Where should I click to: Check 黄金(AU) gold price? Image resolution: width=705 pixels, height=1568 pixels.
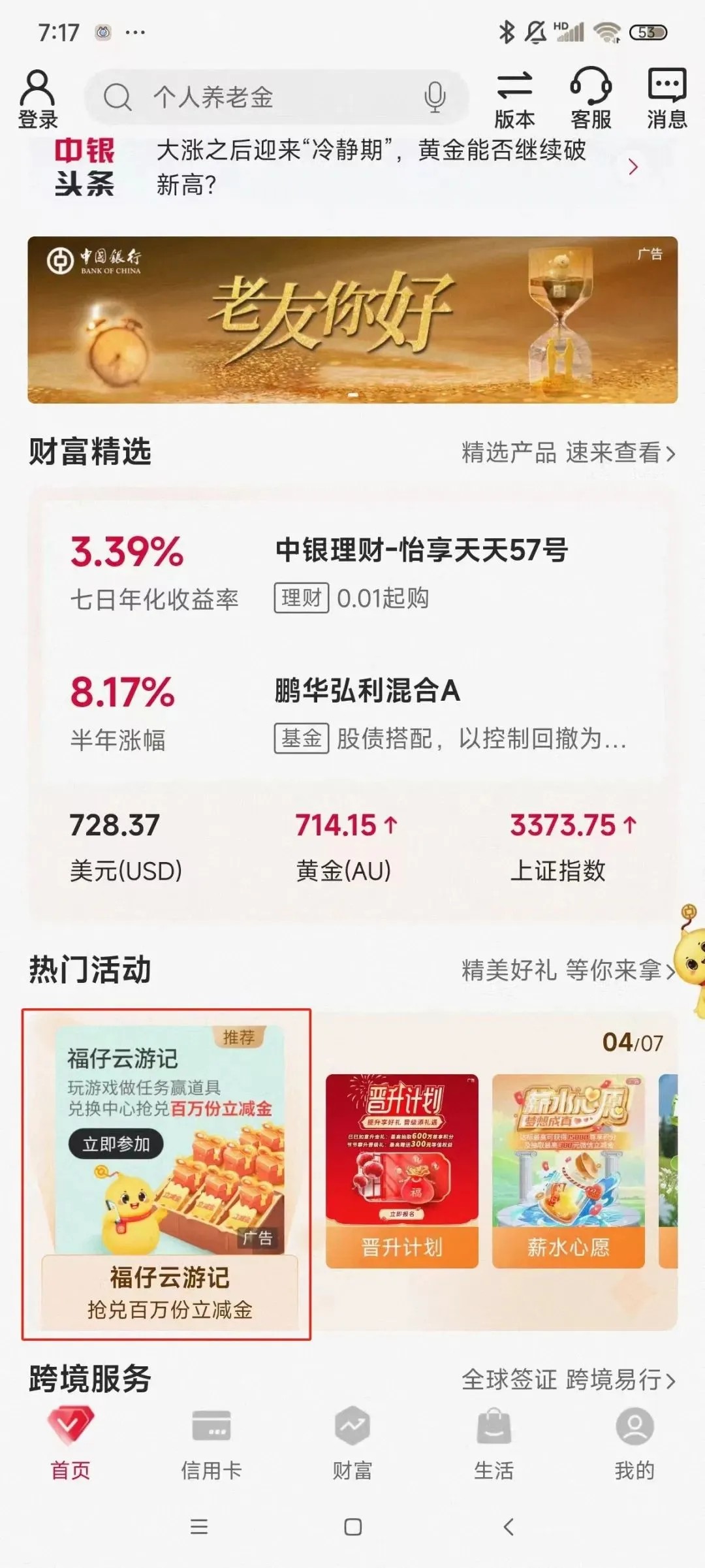tap(344, 846)
